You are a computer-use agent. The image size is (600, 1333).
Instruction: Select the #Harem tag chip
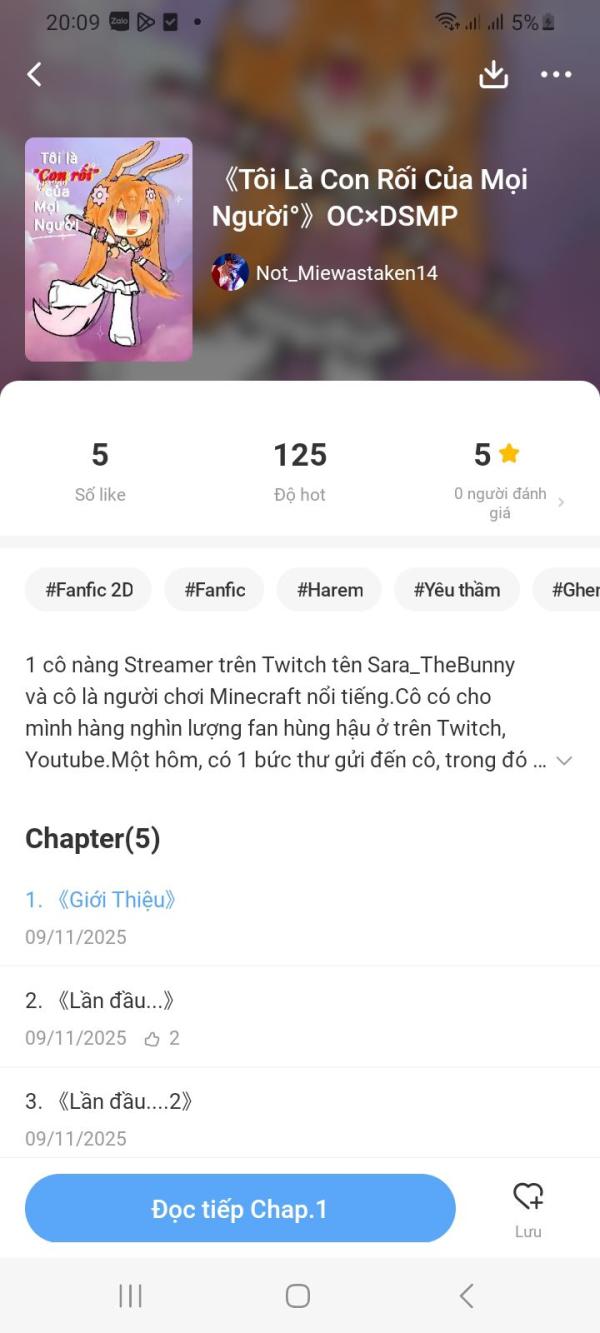[329, 590]
